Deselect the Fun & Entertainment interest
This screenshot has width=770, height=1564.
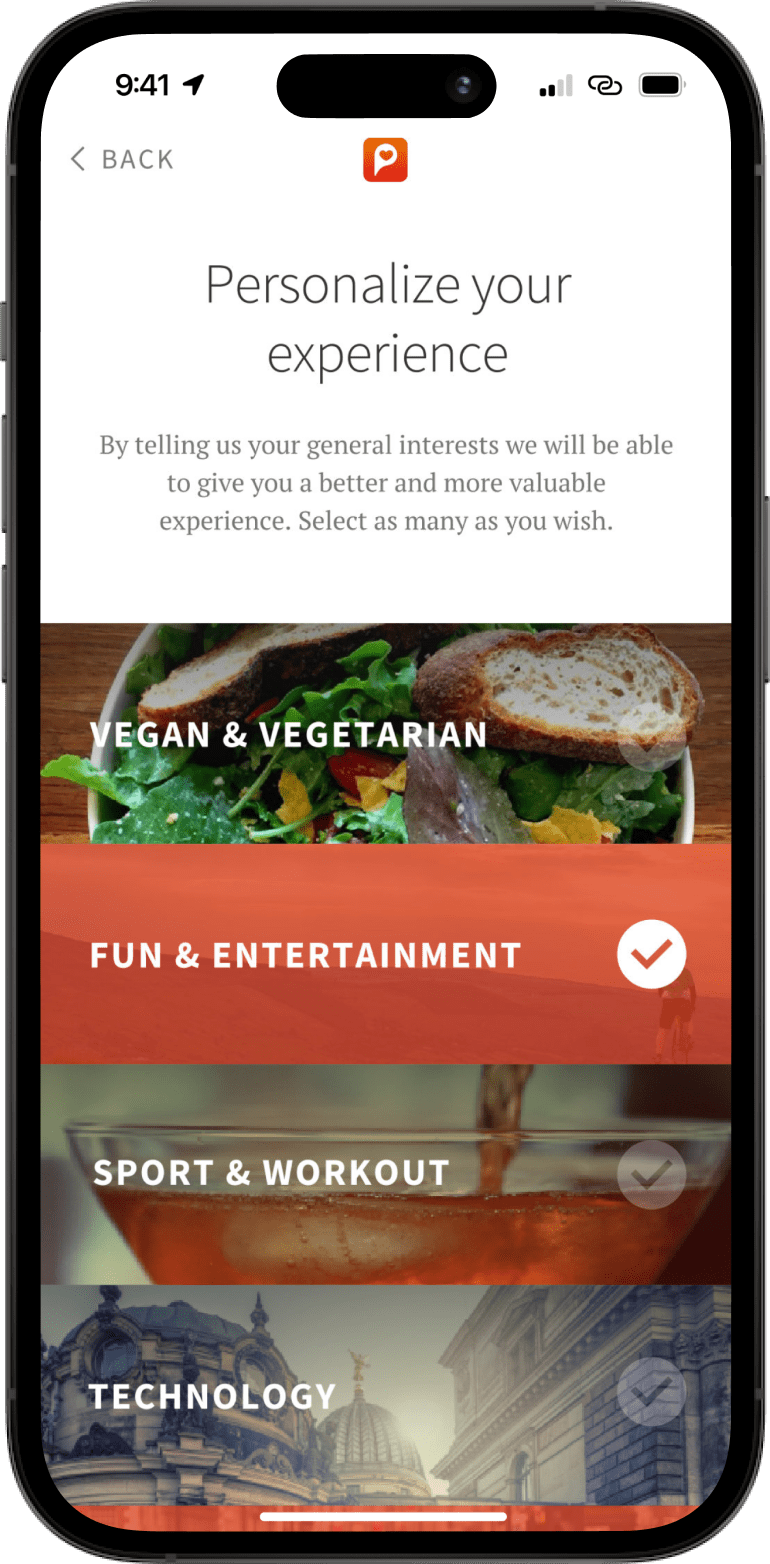pos(651,954)
